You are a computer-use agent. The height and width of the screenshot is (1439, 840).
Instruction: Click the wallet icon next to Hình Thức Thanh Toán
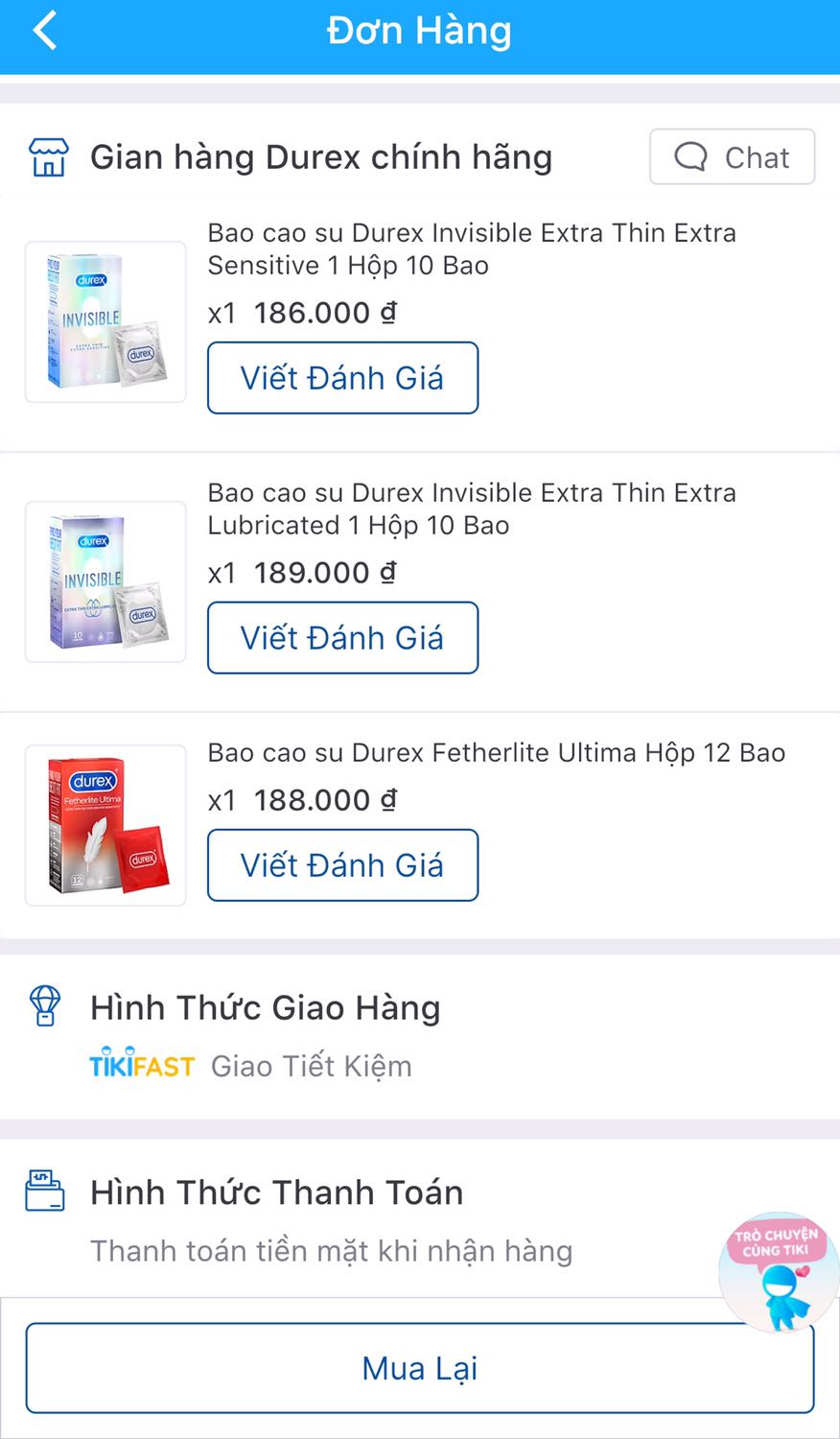click(42, 1192)
